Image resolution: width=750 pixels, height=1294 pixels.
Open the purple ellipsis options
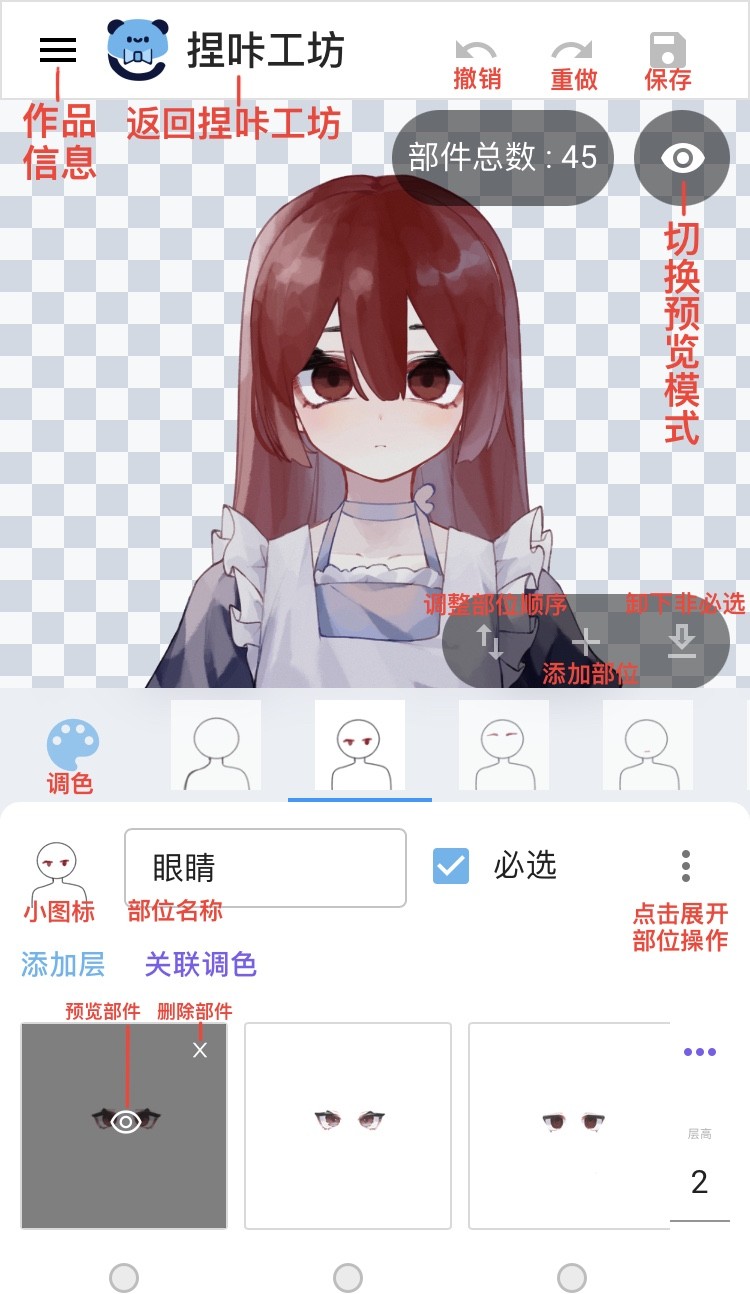coord(699,1050)
